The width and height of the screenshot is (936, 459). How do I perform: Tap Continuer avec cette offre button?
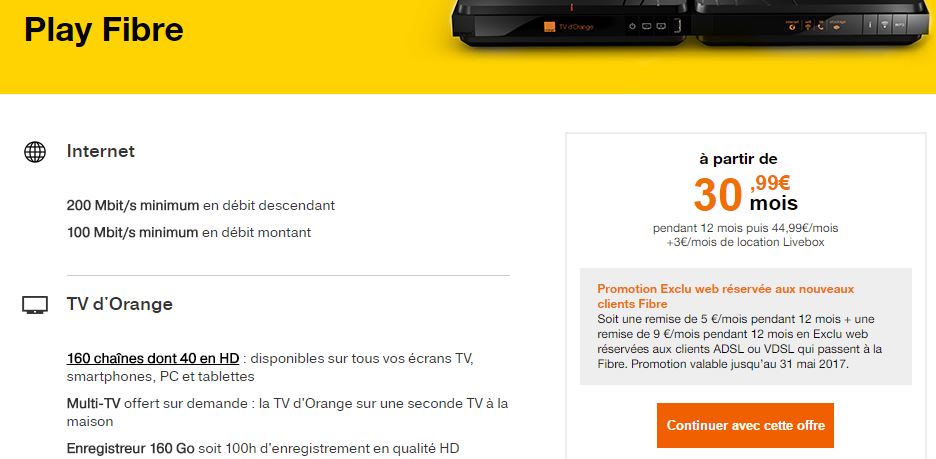[745, 425]
